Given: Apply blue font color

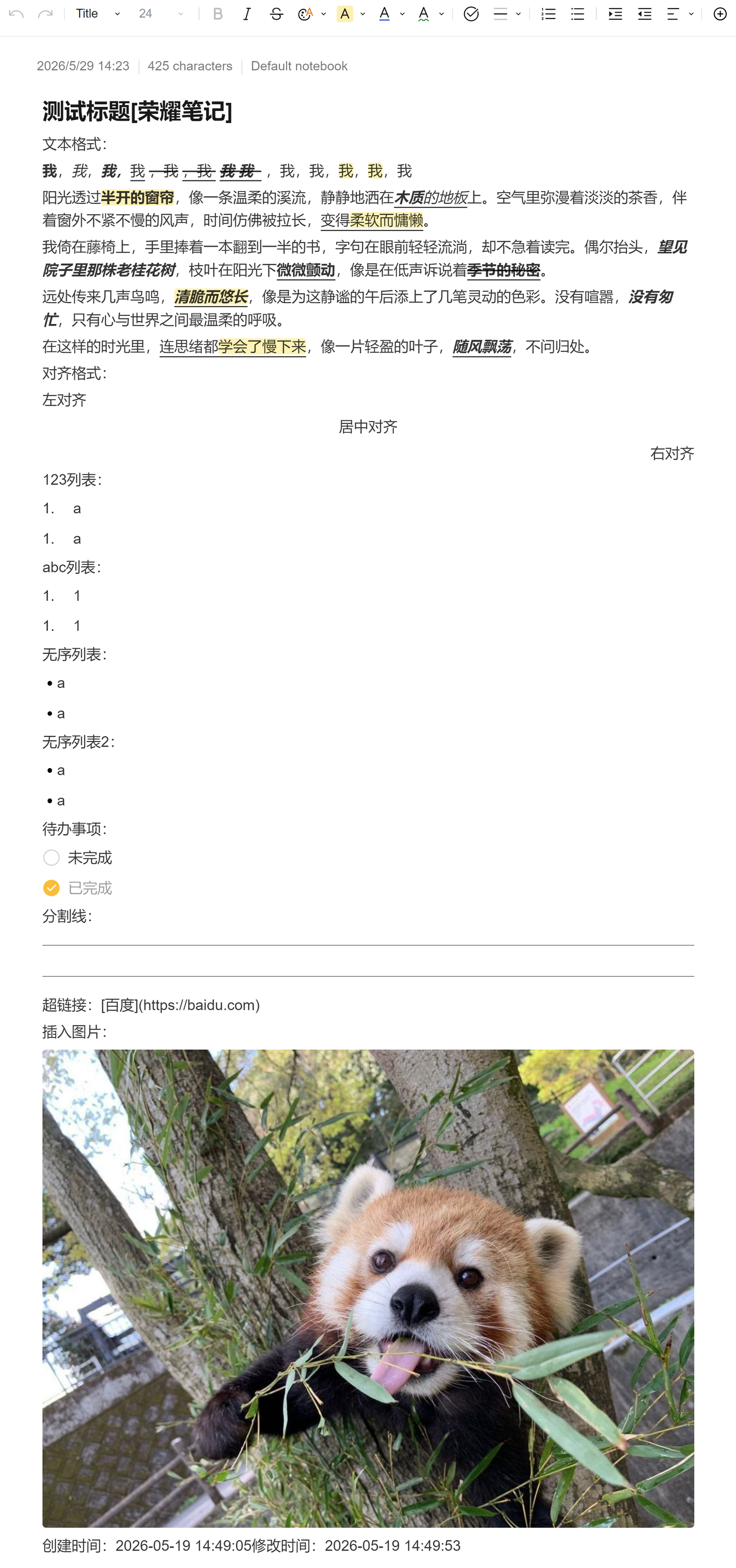Looking at the screenshot, I should tap(384, 14).
